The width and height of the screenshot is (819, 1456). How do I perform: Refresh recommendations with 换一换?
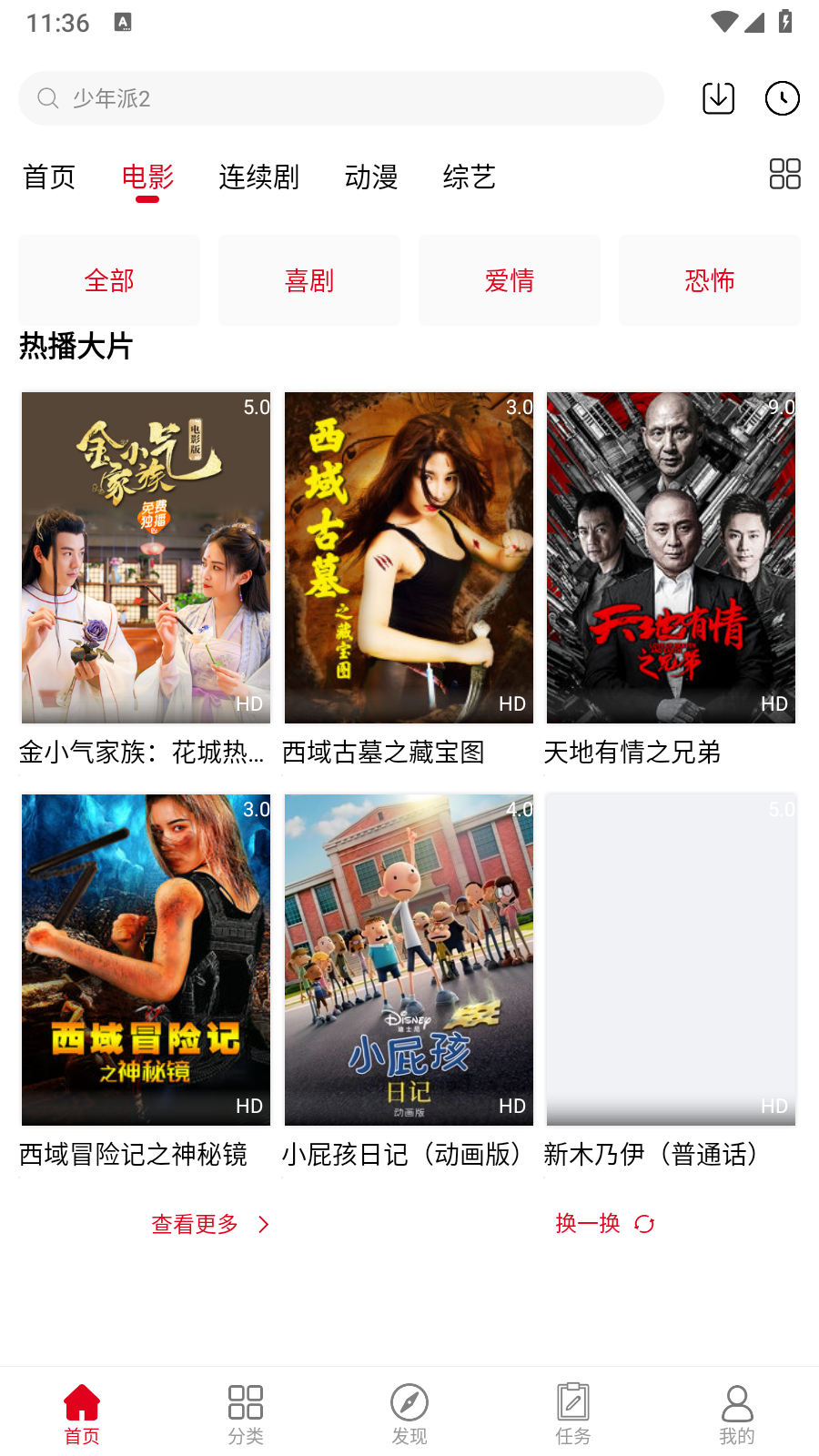[x=603, y=1224]
